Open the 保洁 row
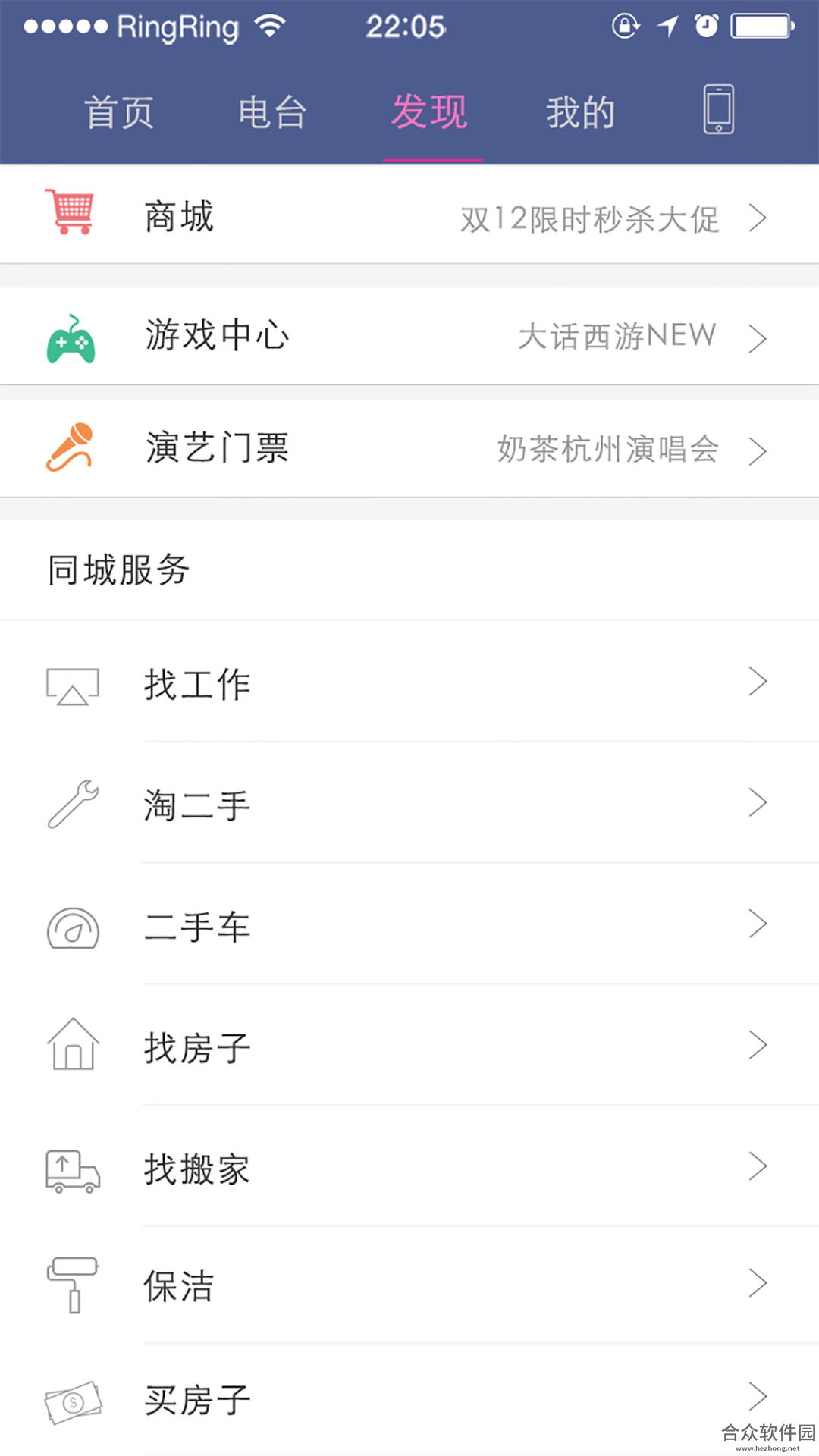The height and width of the screenshot is (1456, 819). pos(409,1285)
